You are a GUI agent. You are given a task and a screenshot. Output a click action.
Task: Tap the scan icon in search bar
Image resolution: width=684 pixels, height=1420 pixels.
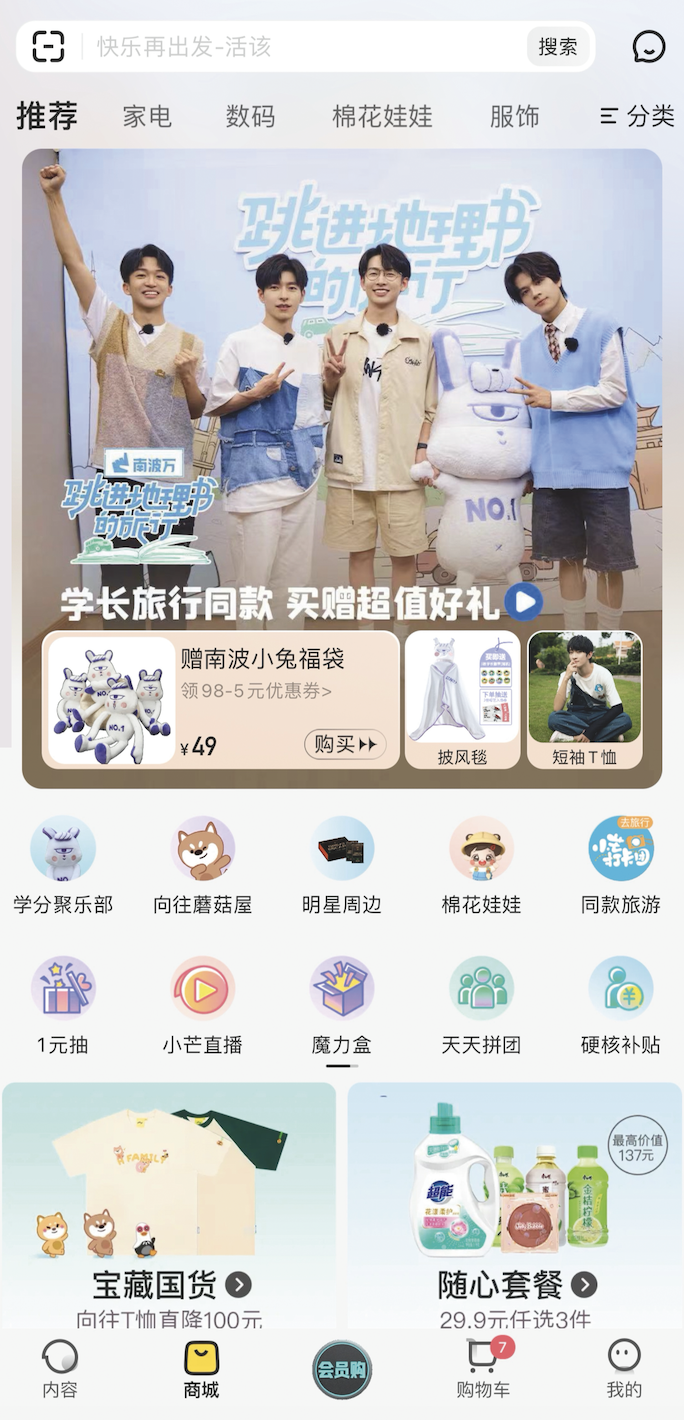coord(48,47)
